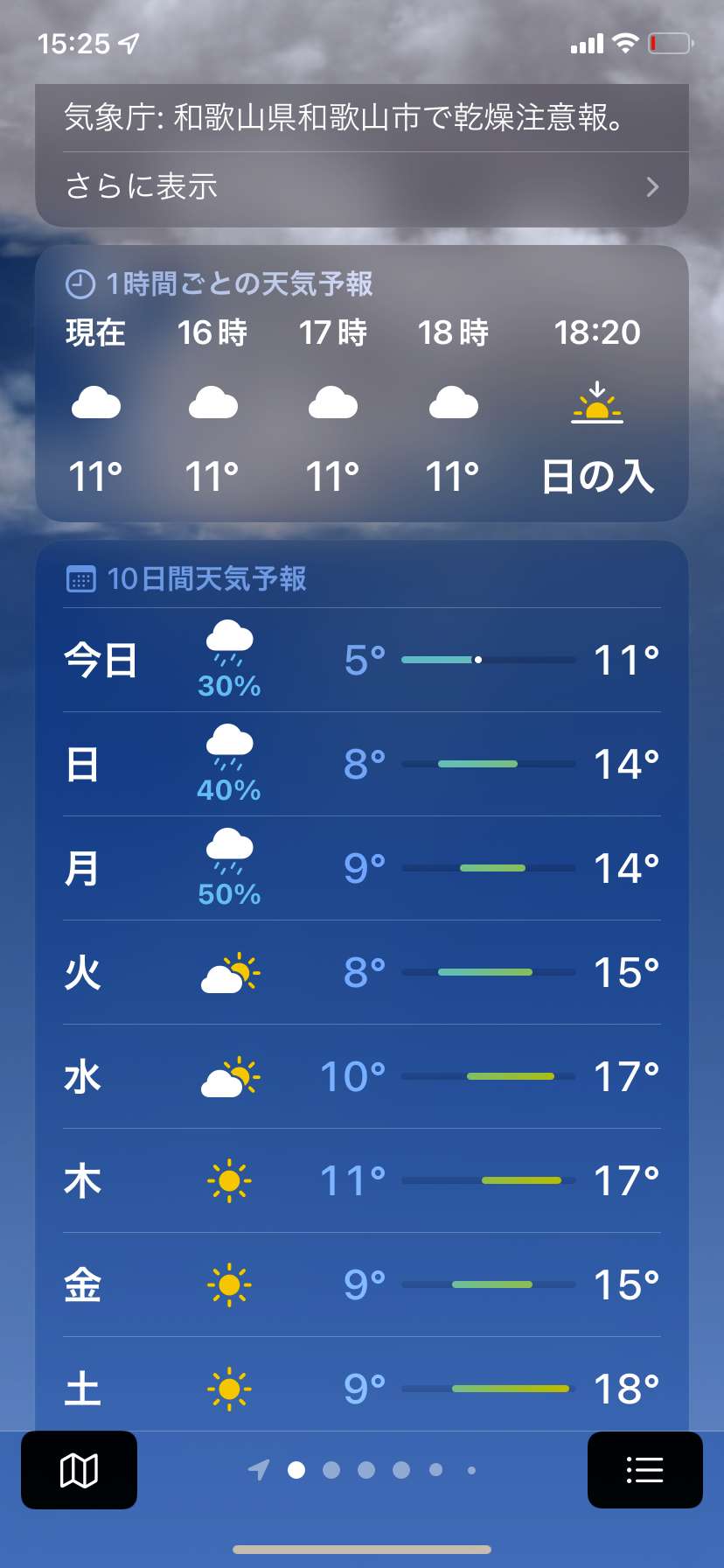Open Friday's (金) forecast row

[362, 1284]
